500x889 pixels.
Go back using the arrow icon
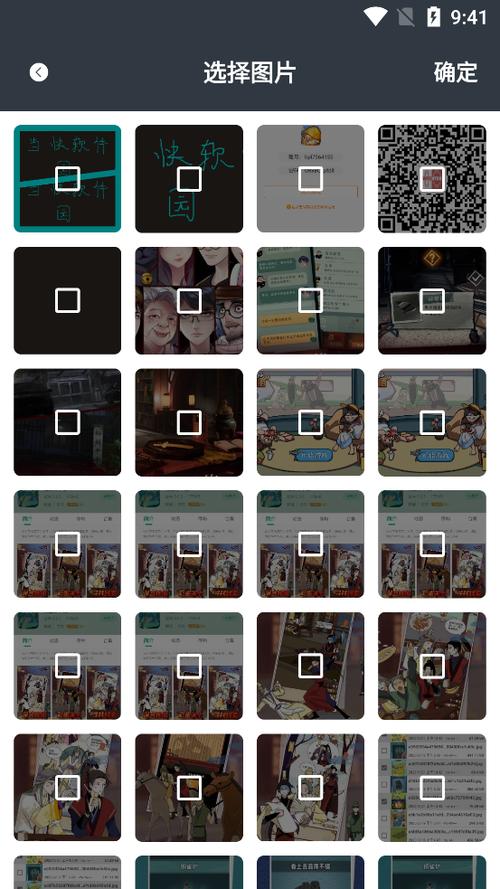pos(39,72)
